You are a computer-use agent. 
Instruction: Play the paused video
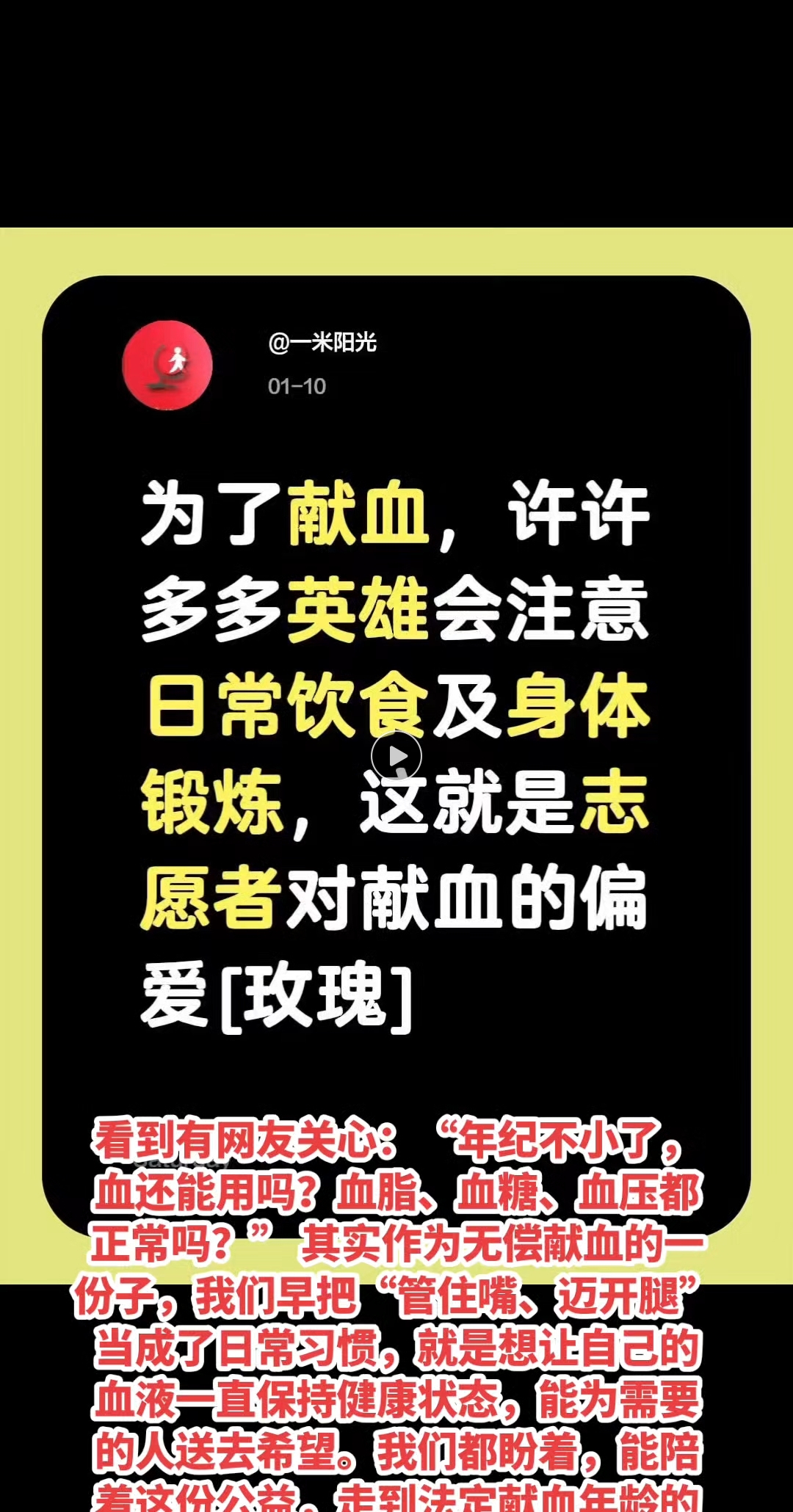(396, 755)
